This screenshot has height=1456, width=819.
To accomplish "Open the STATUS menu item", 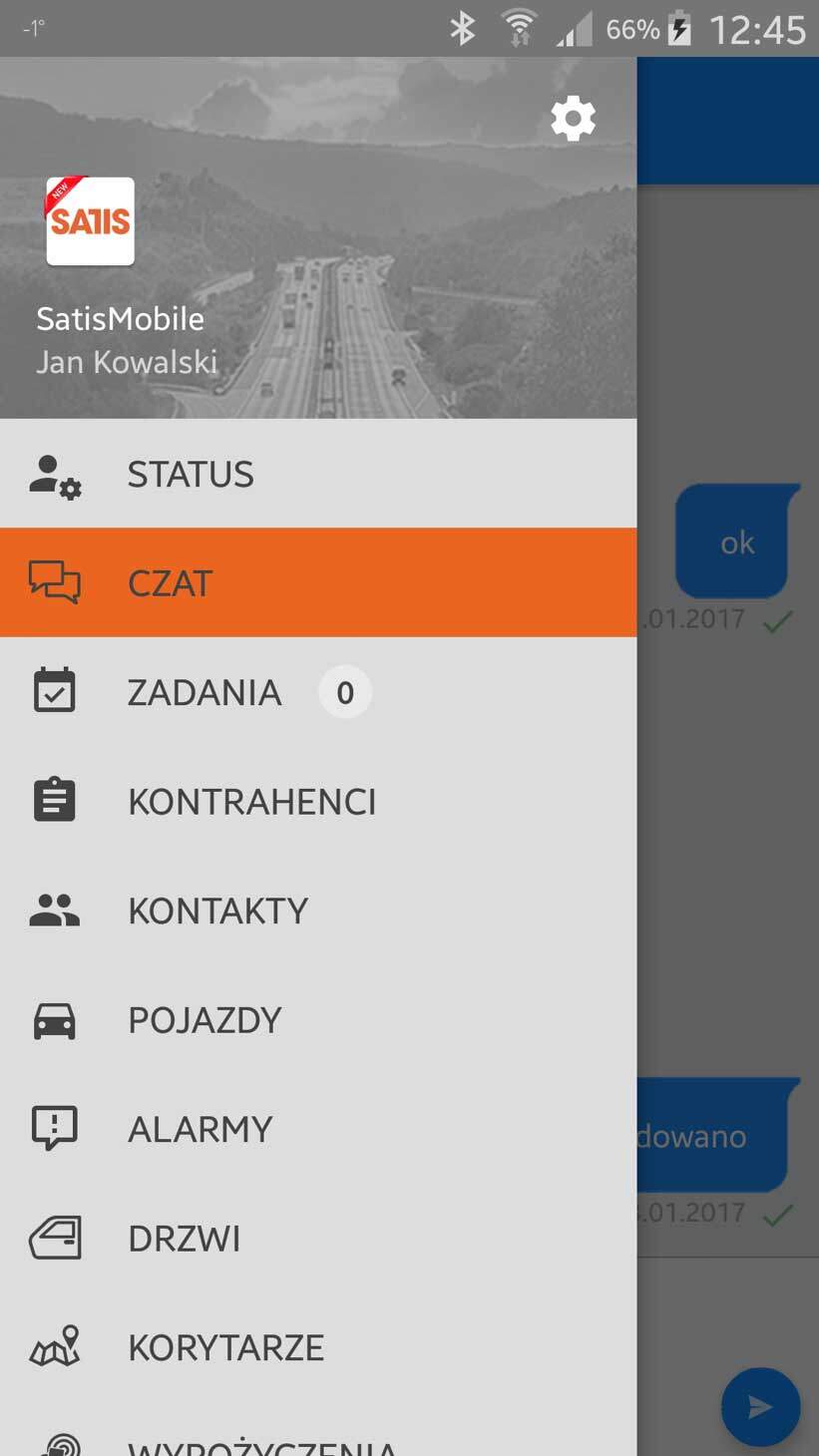I will (x=318, y=474).
